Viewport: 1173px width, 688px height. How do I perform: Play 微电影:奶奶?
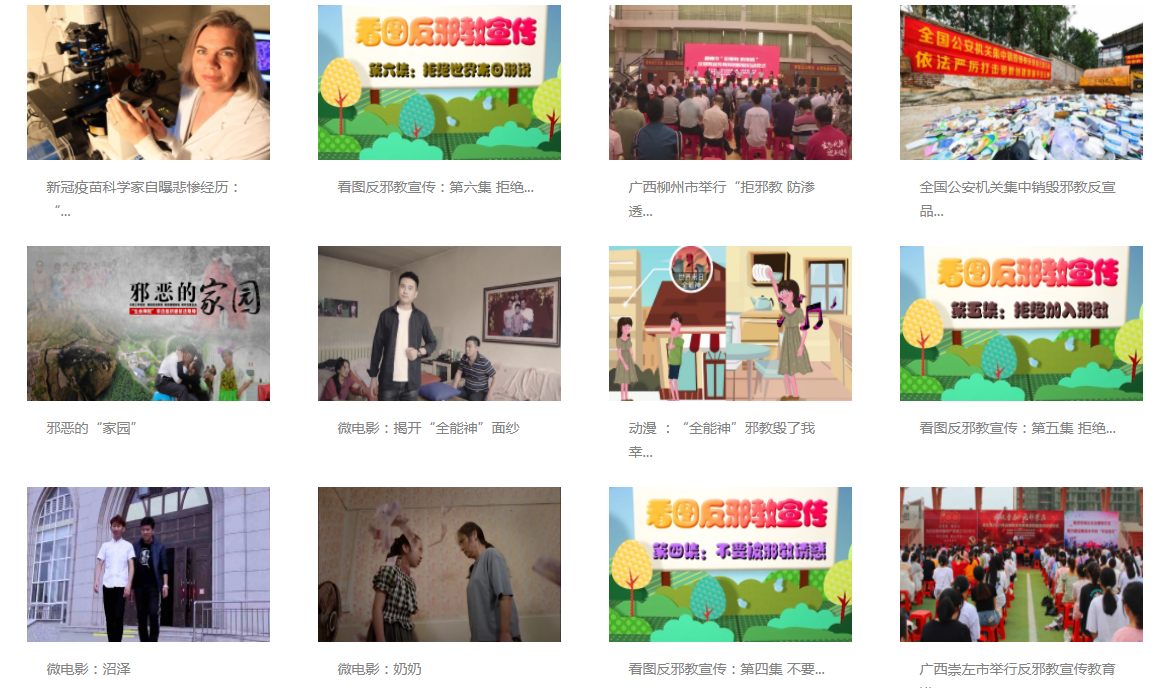tap(439, 565)
